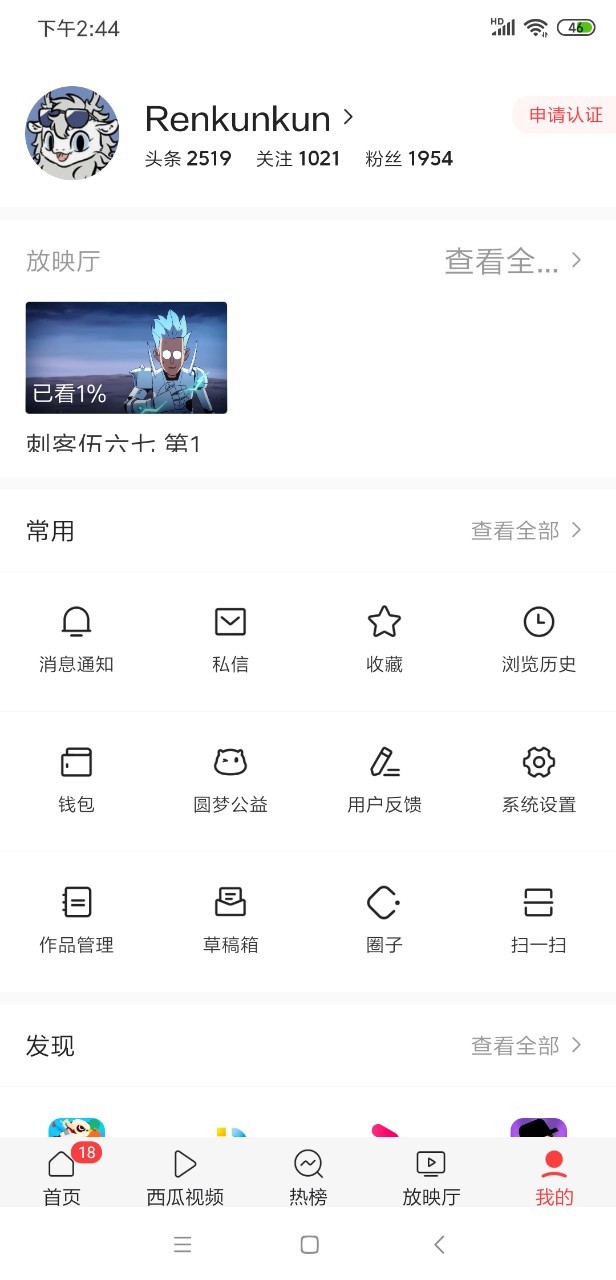
Task: Switch to the 西瓜视频 tab
Action: (185, 1178)
